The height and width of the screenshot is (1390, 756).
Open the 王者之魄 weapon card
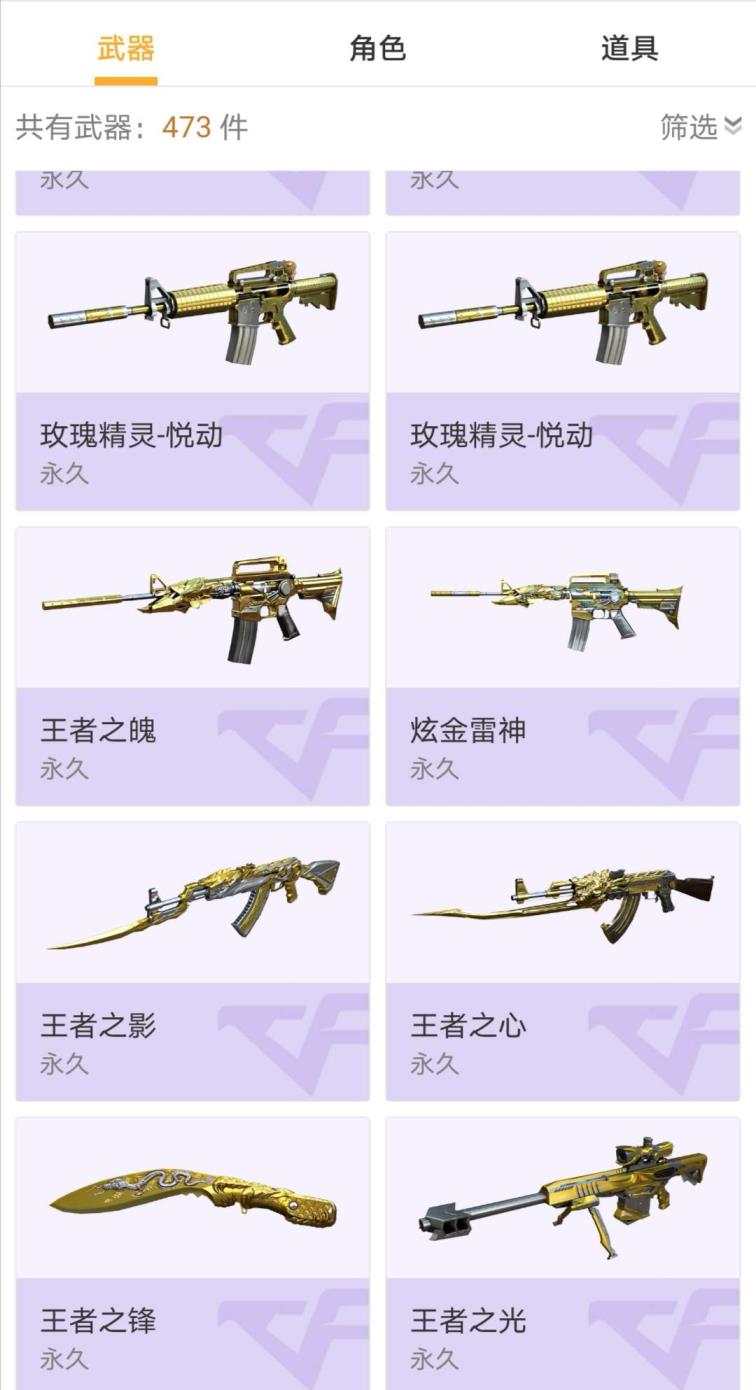(192, 665)
